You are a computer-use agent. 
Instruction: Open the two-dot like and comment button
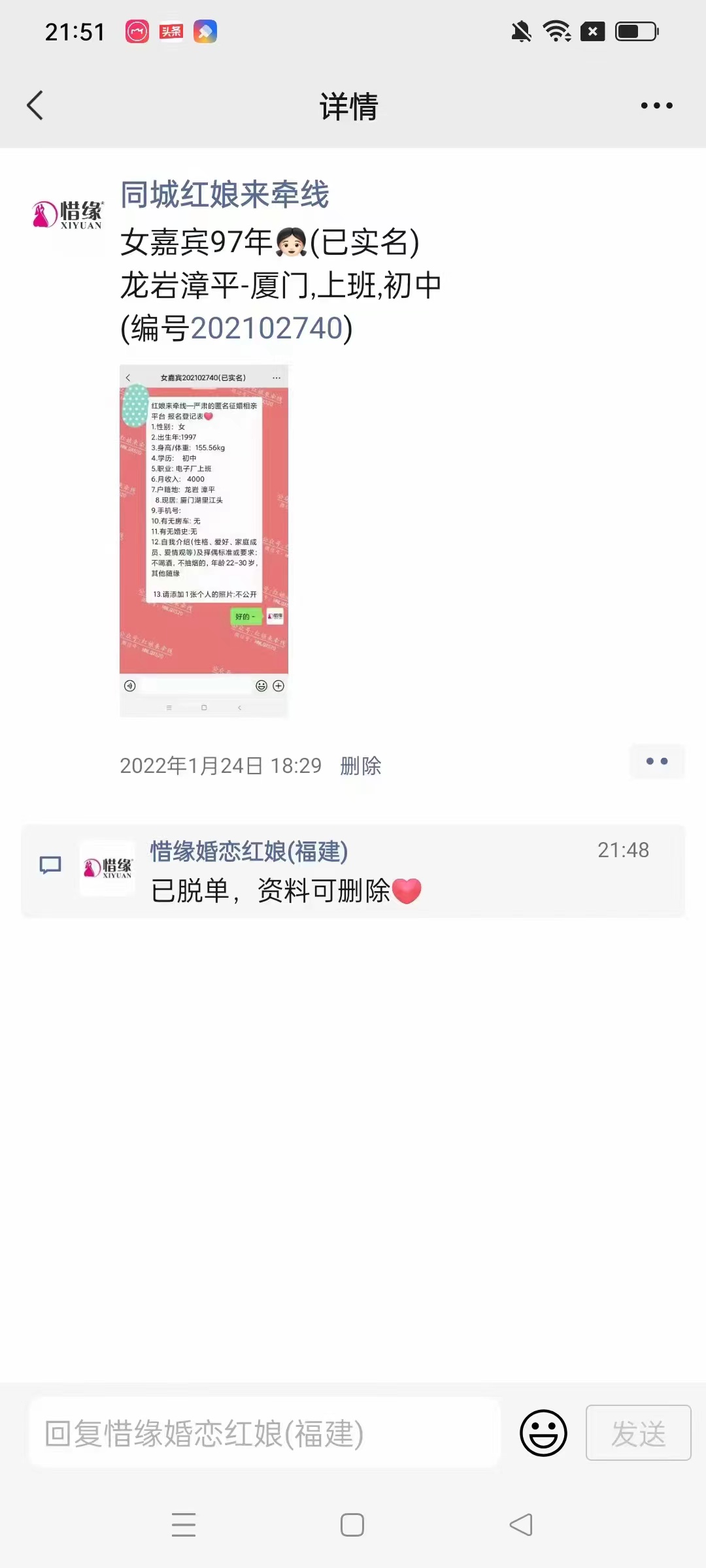point(656,761)
